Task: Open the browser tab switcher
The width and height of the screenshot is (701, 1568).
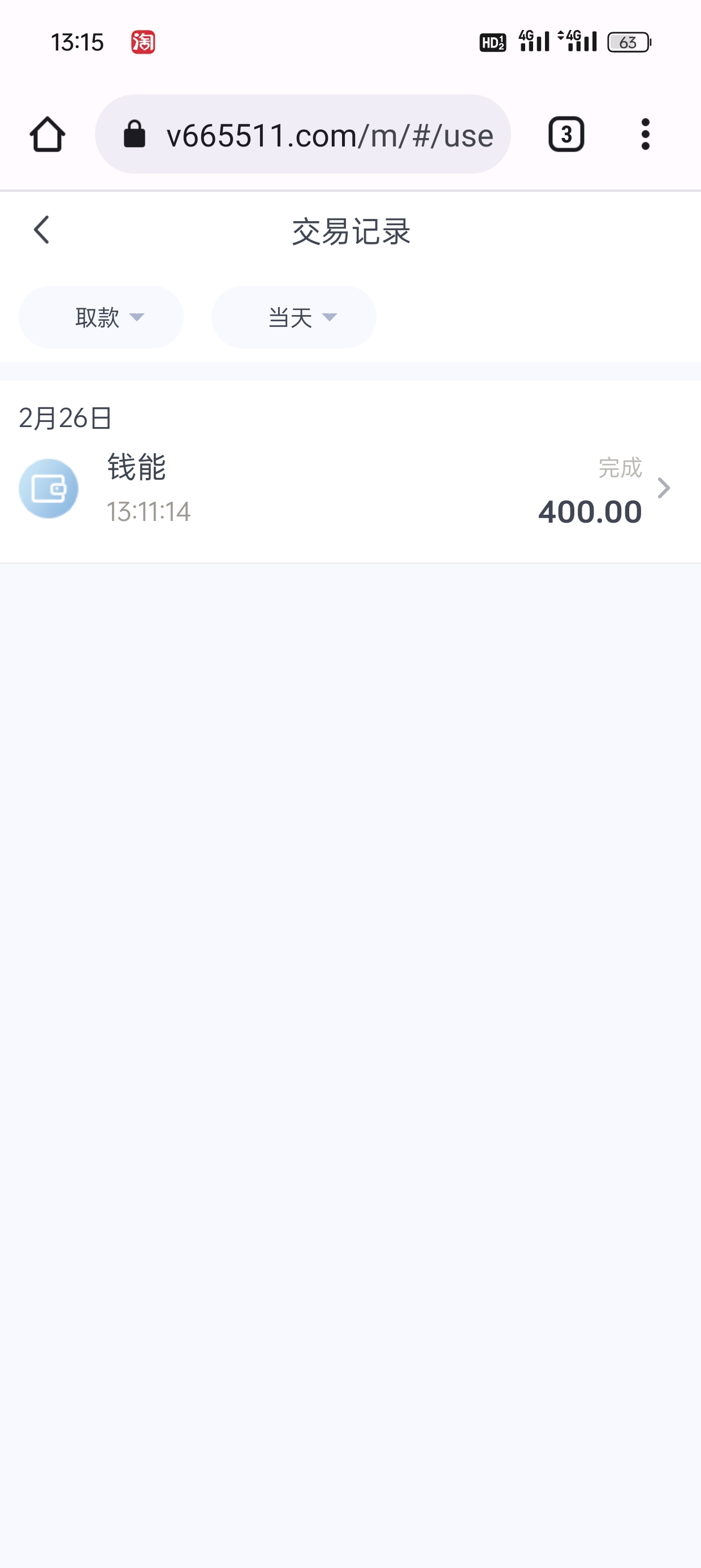Action: (x=566, y=134)
